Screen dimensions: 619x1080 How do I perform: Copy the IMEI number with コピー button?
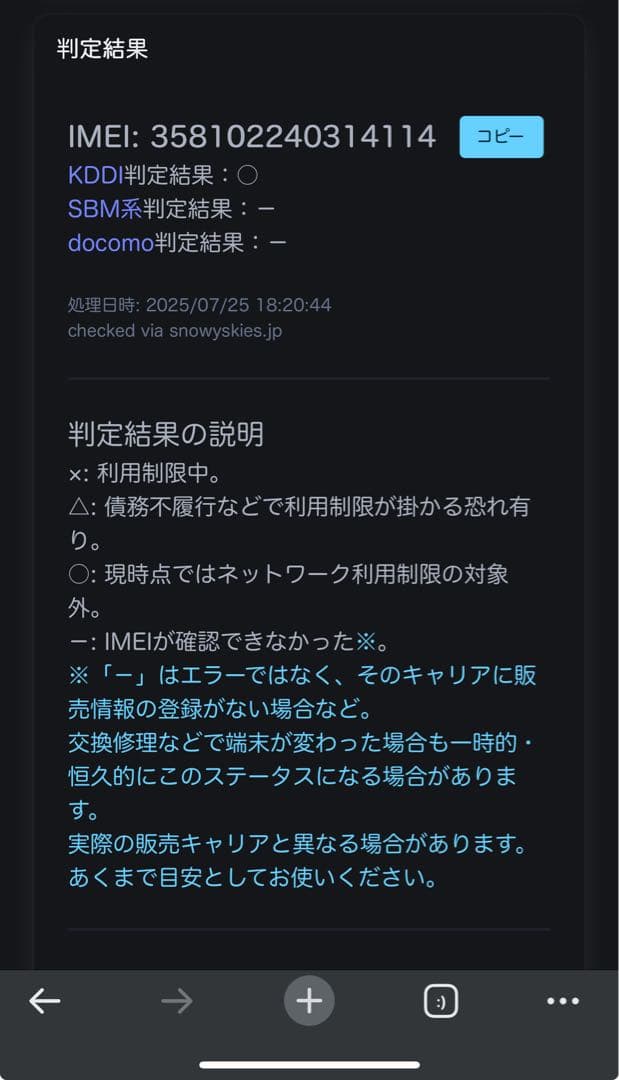click(501, 137)
